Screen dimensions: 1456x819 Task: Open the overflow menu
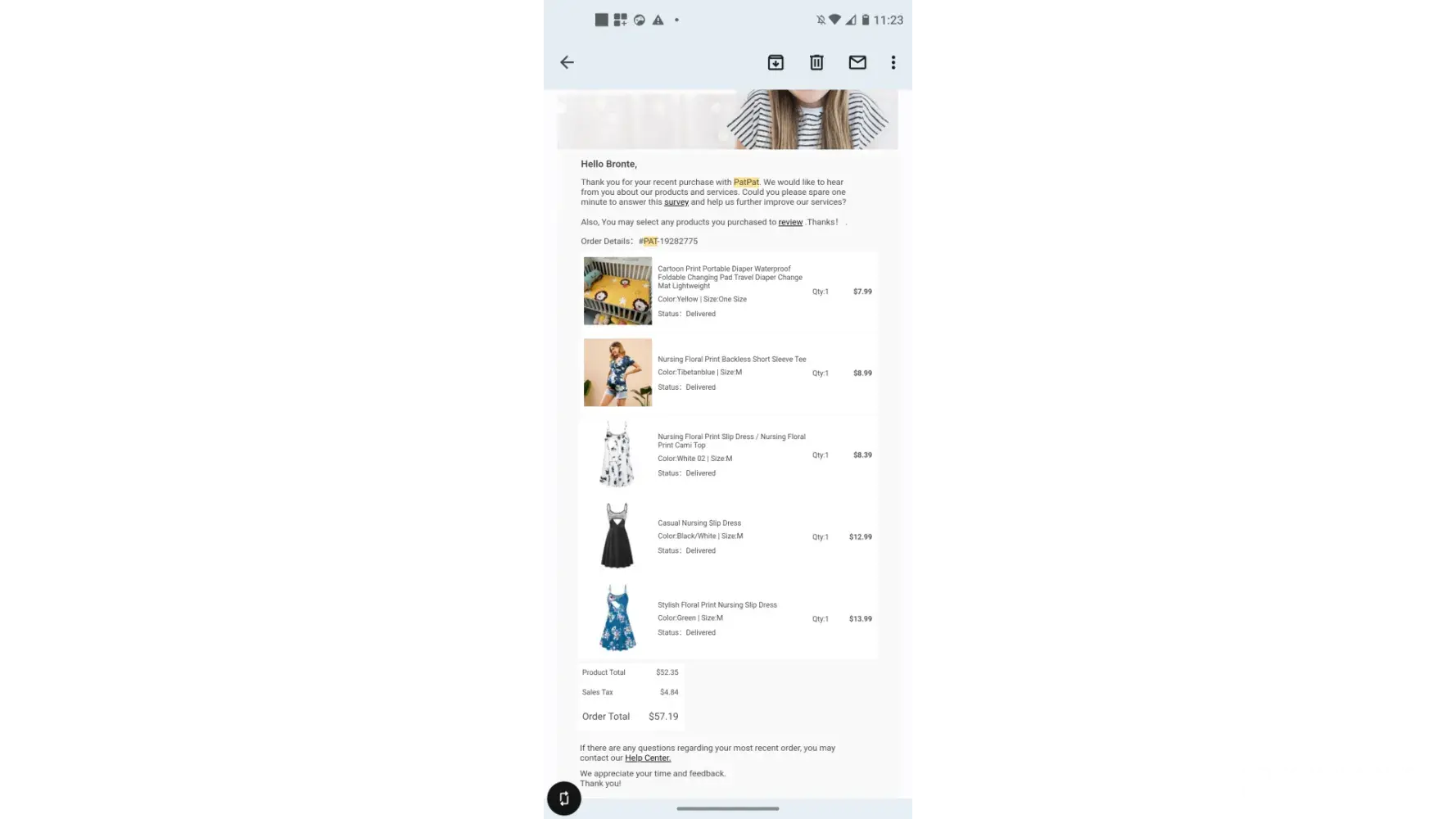(893, 62)
